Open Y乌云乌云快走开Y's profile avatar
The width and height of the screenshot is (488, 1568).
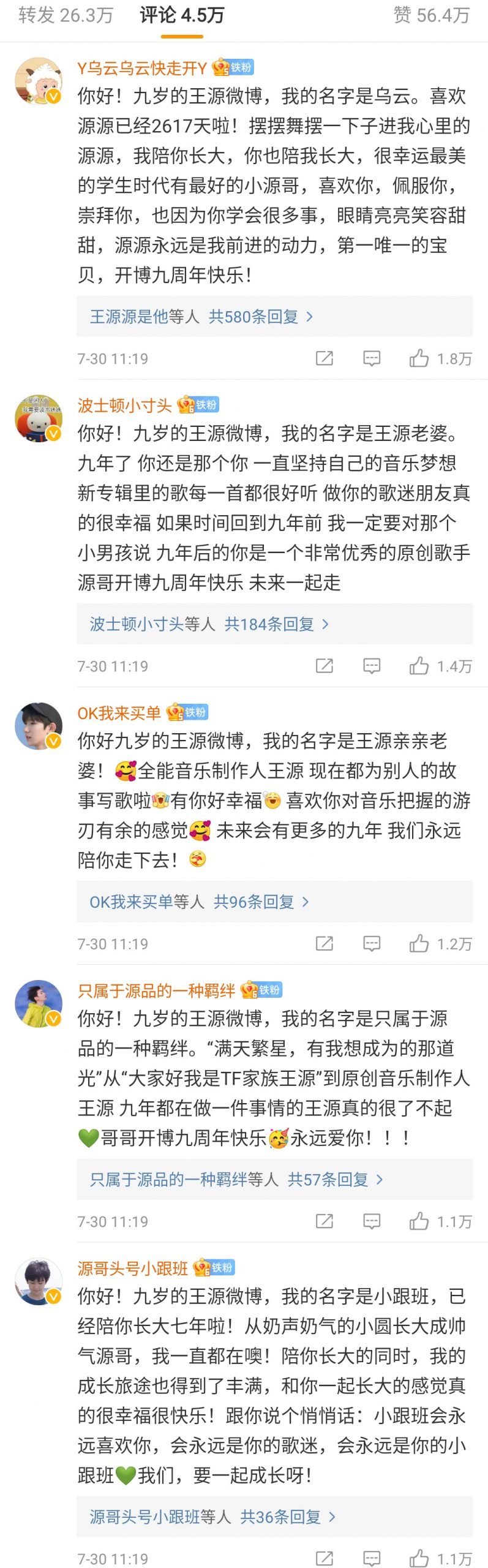pos(39,81)
